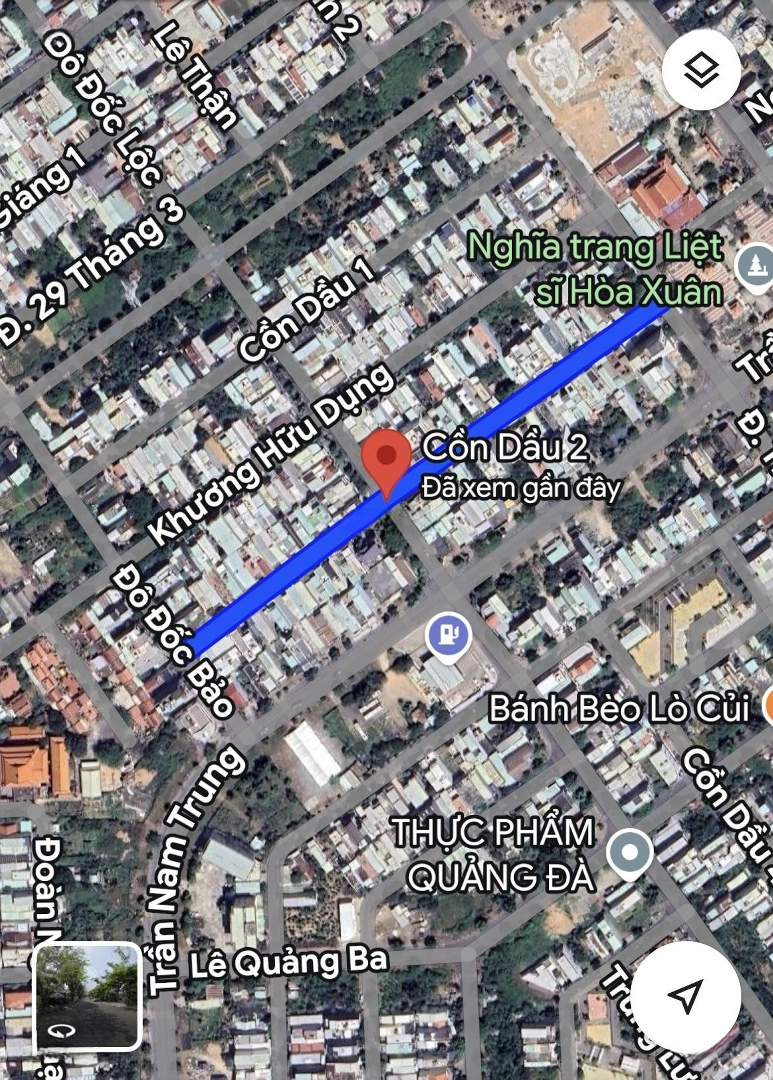Open Nghĩa trang Liệt sĩ Hòa Xuân marker
This screenshot has height=1080, width=773.
click(x=752, y=267)
